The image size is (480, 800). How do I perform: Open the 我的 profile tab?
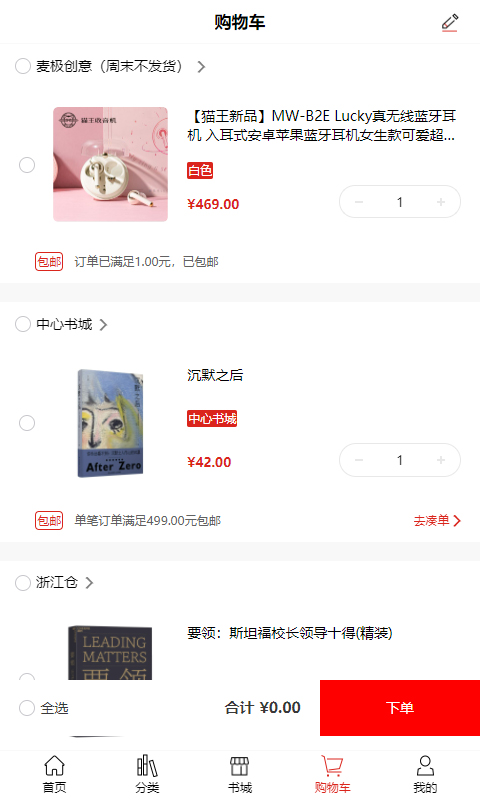click(425, 774)
